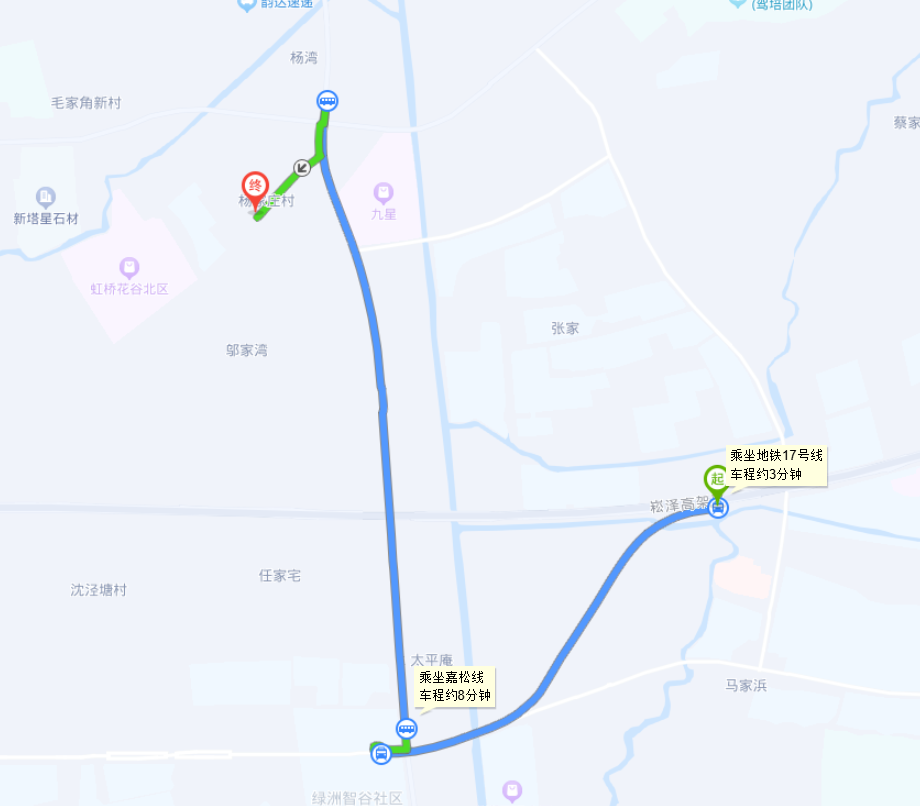Select the 九星 shopping POI marker

(x=383, y=192)
